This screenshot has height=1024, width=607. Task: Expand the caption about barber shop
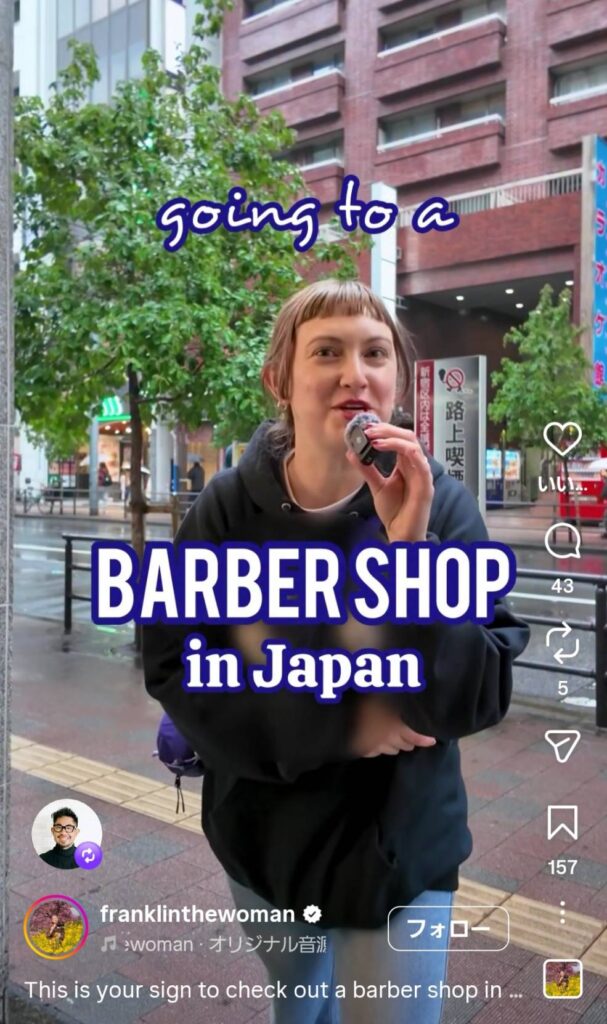pos(272,990)
